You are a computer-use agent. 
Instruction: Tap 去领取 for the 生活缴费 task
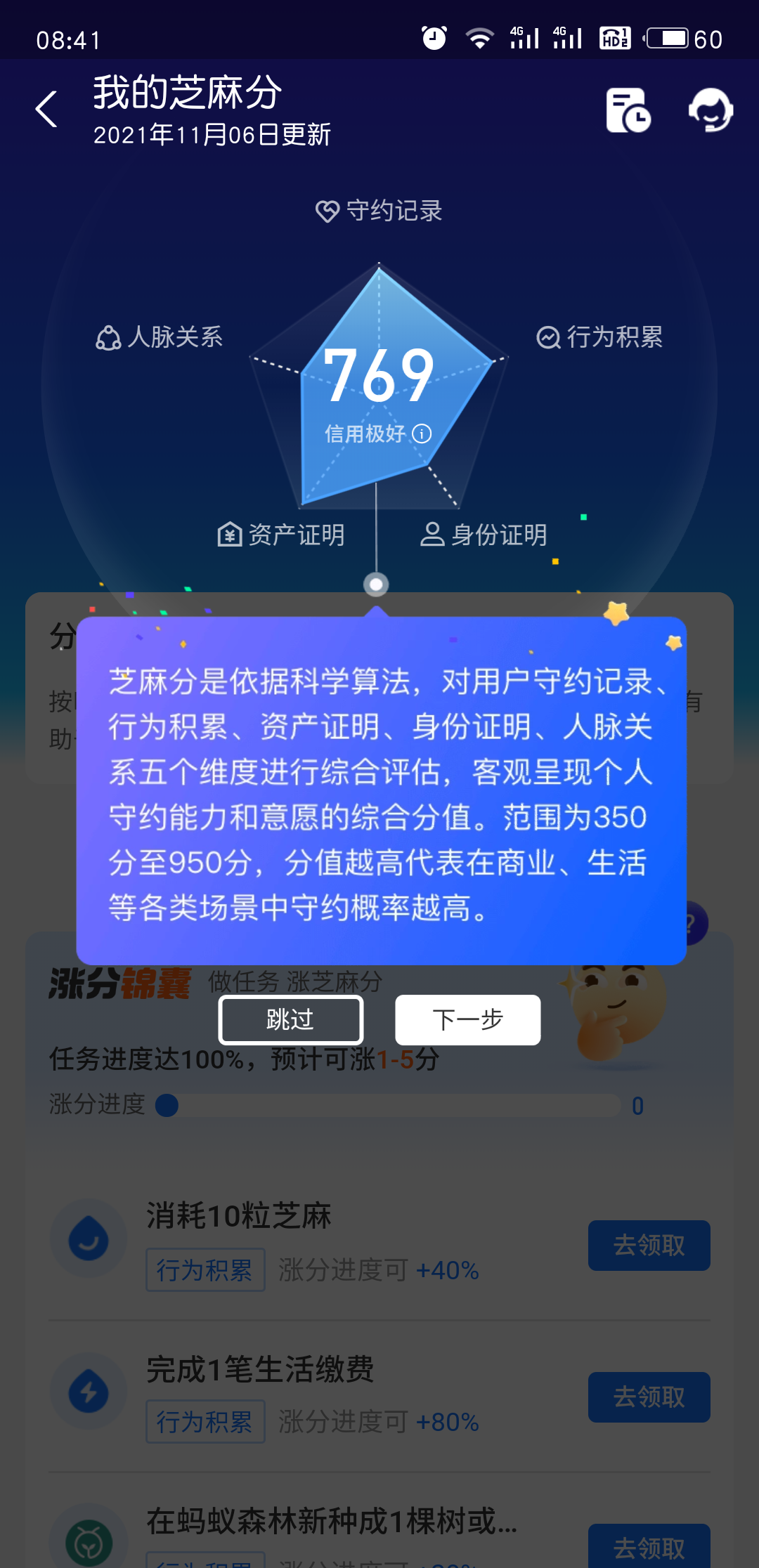(x=648, y=1397)
